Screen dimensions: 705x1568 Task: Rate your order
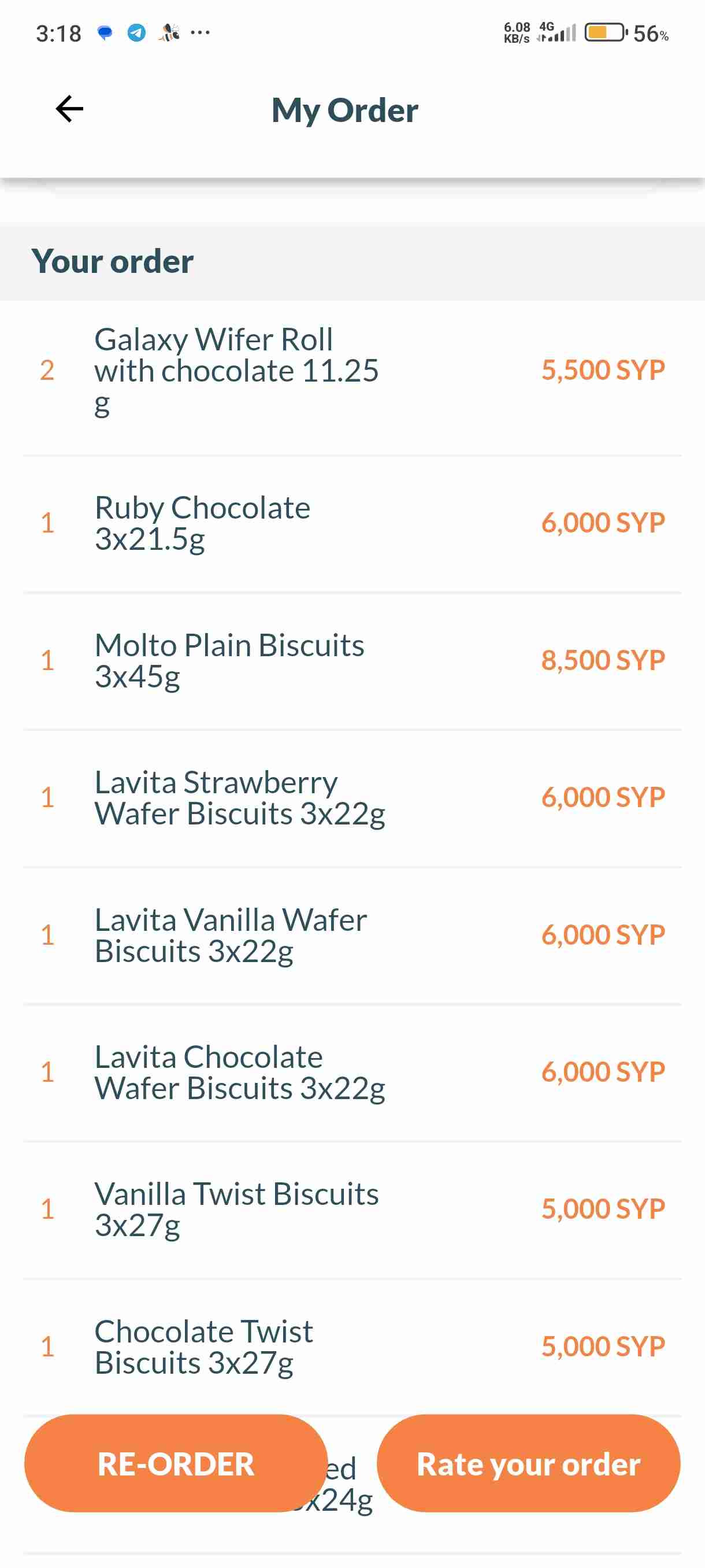[x=528, y=1463]
